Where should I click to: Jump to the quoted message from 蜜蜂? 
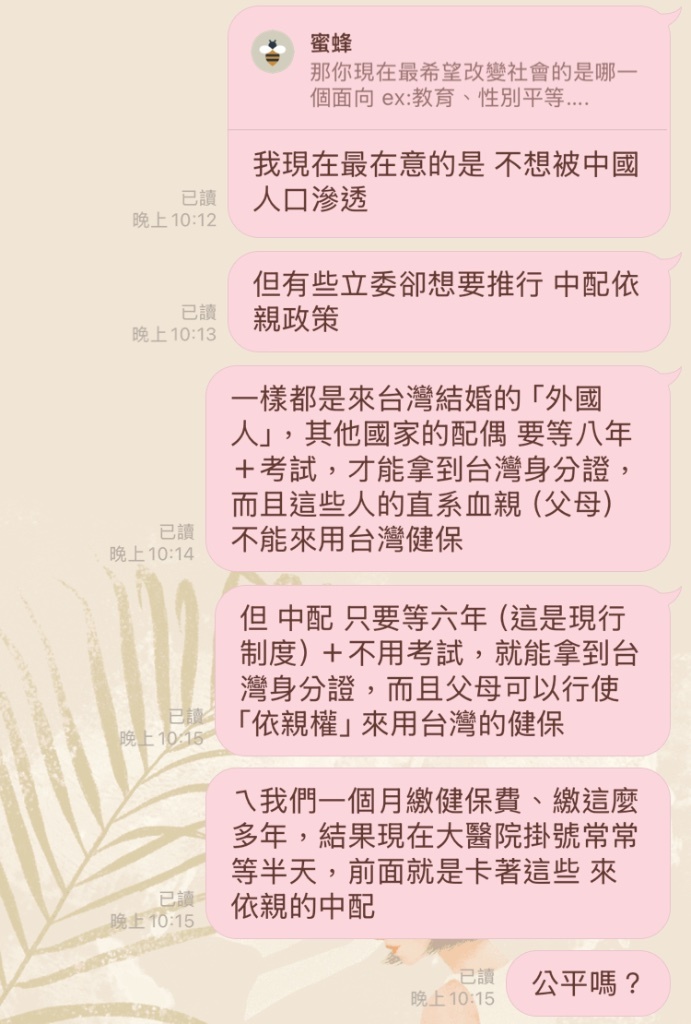pyautogui.click(x=450, y=72)
